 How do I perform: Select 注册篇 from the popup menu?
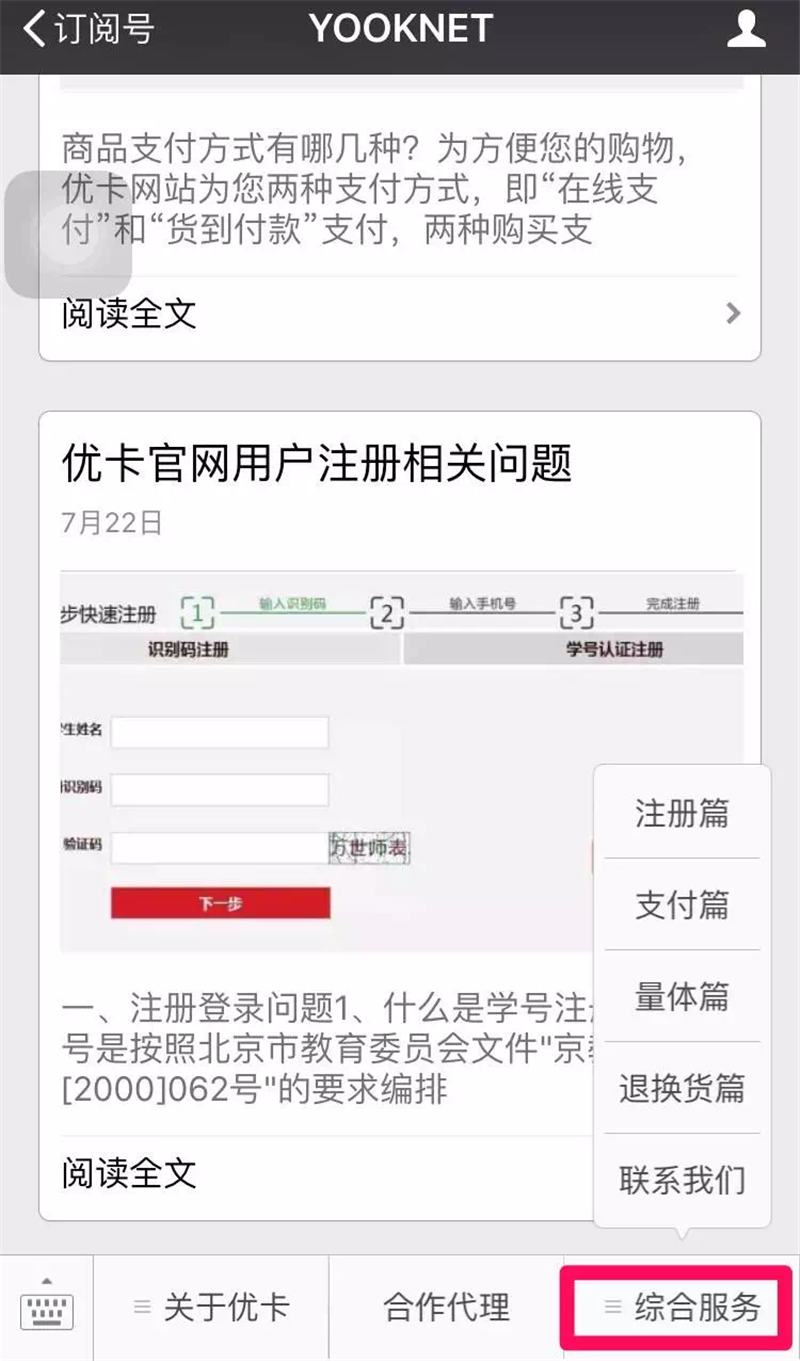(x=682, y=813)
